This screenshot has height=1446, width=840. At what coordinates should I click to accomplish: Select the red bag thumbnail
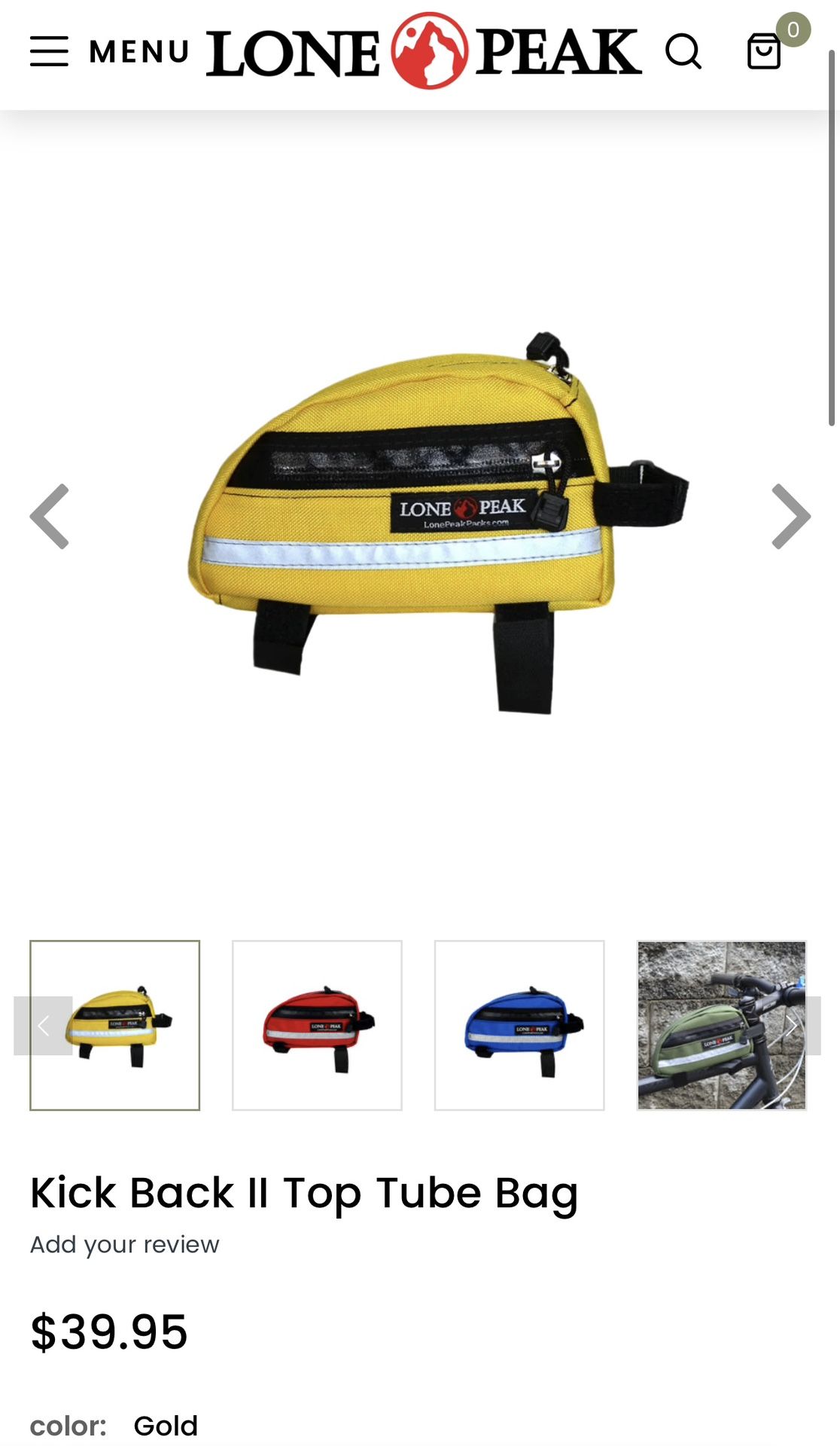click(x=317, y=1025)
